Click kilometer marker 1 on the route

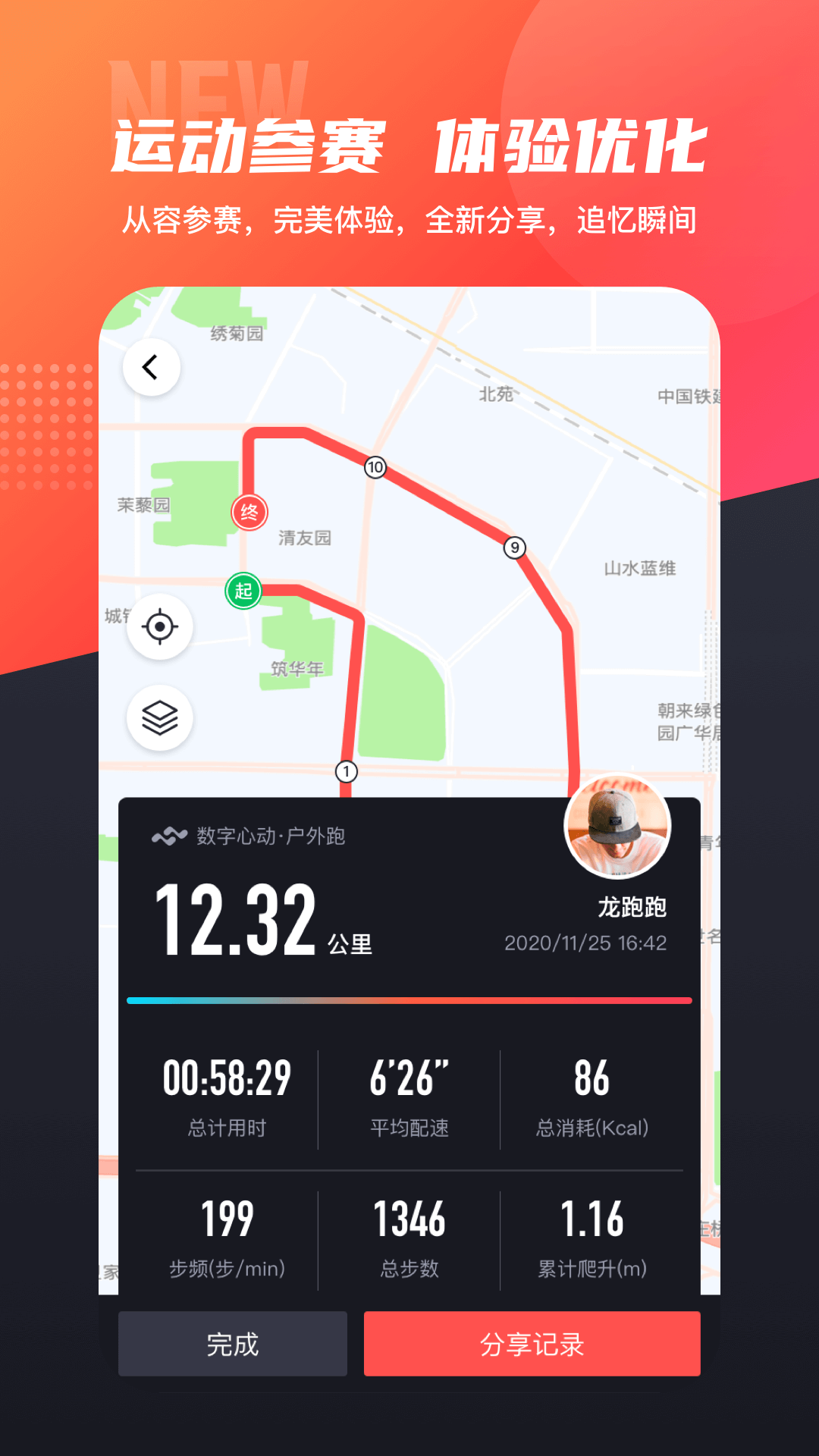(345, 770)
